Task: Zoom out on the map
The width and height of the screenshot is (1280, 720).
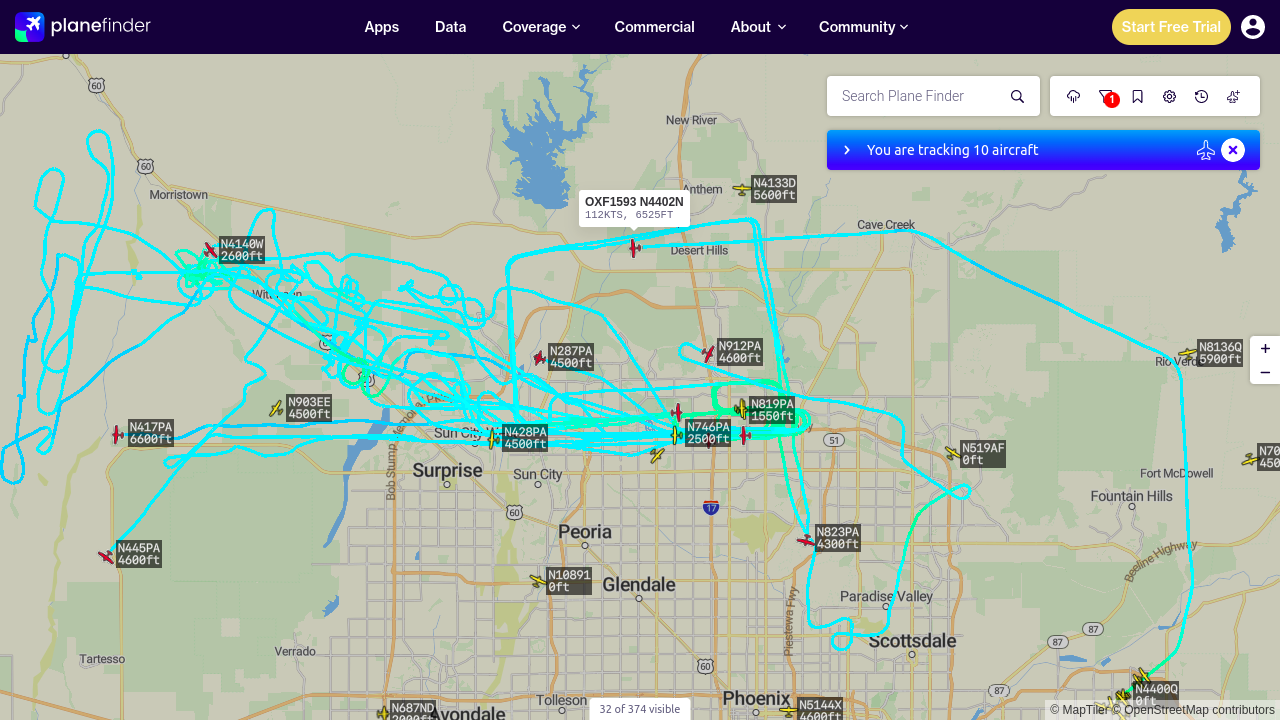Action: (x=1265, y=373)
